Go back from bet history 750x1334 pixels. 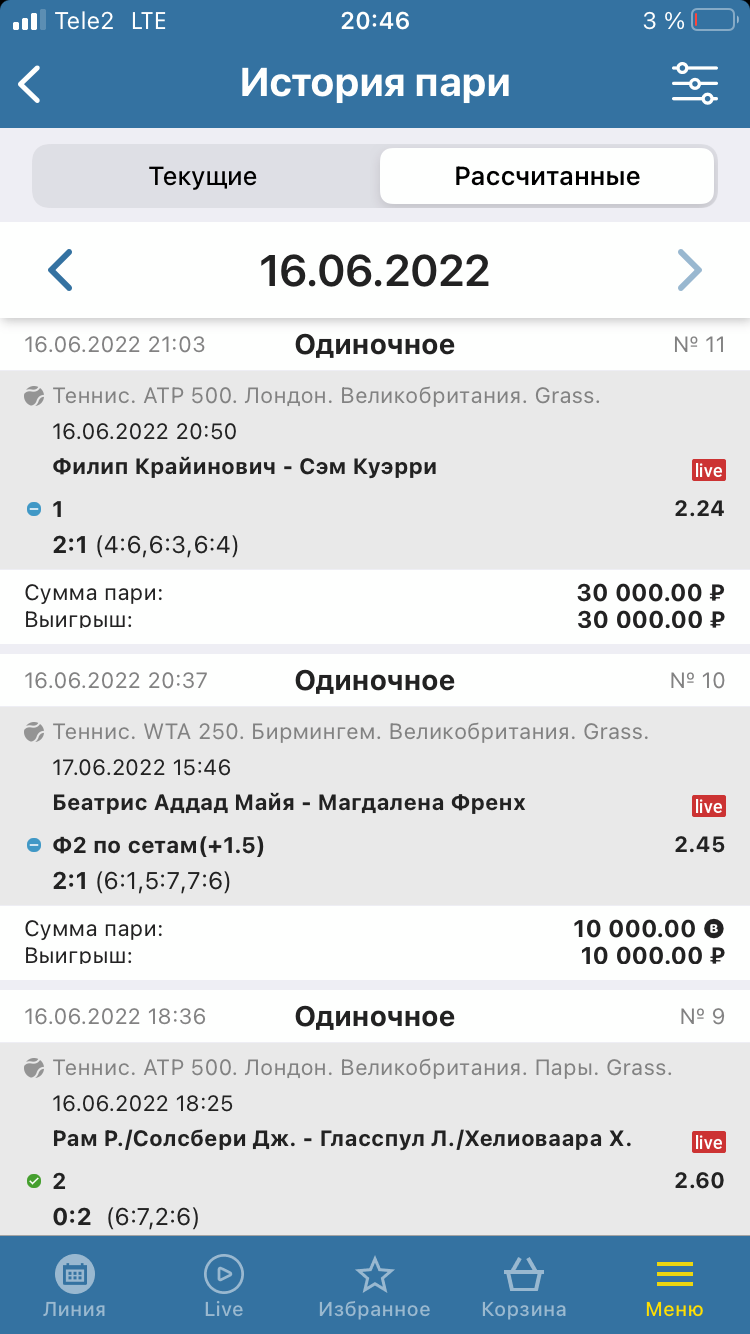point(30,84)
